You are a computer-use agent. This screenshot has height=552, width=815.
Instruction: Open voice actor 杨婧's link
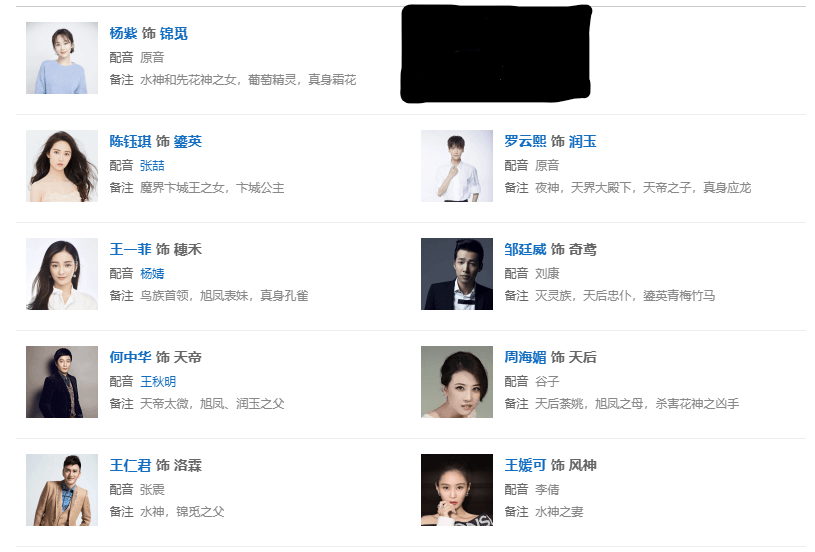tap(152, 273)
